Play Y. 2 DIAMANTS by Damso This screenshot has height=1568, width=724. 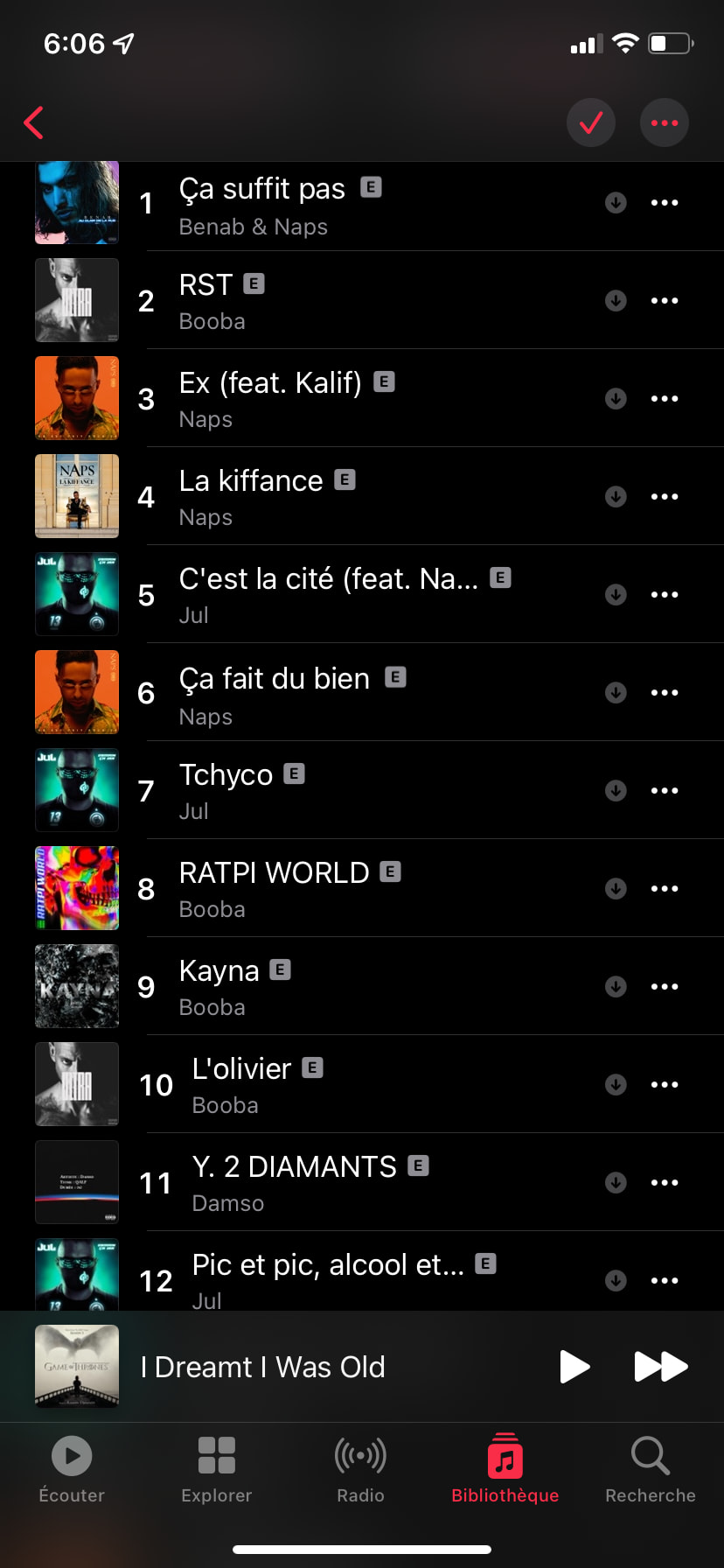click(x=294, y=1167)
